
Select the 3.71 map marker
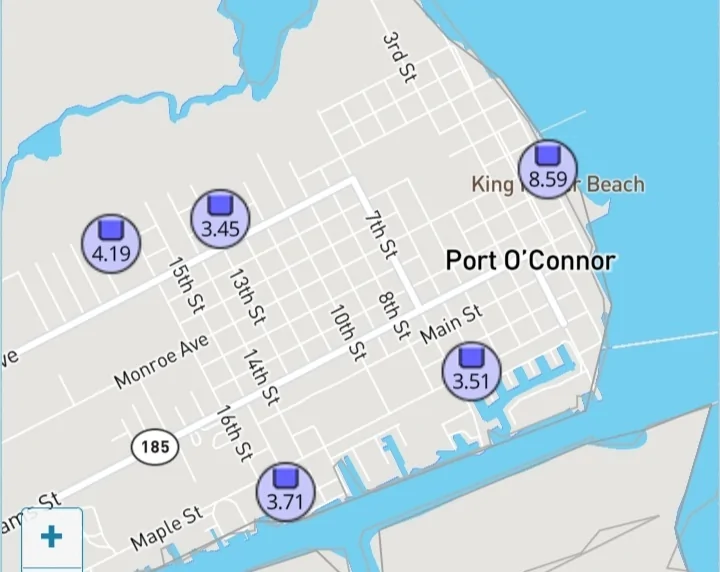coord(286,492)
